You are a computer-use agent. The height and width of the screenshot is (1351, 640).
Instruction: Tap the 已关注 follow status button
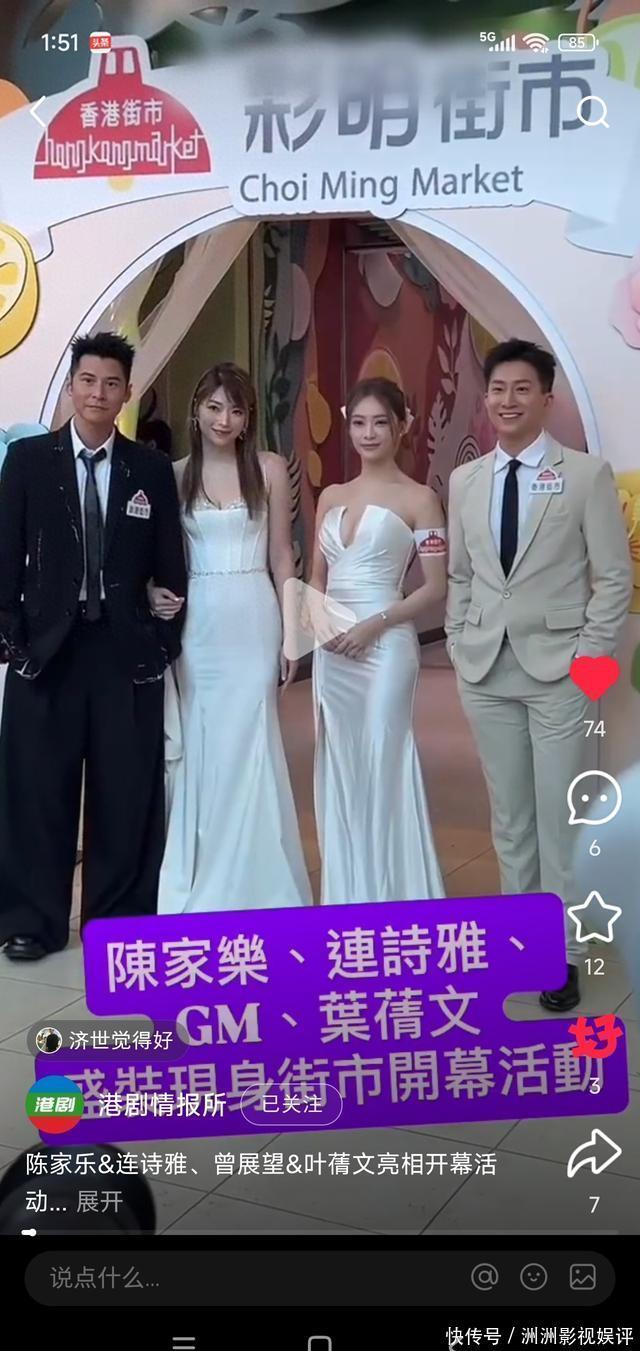pos(291,1104)
